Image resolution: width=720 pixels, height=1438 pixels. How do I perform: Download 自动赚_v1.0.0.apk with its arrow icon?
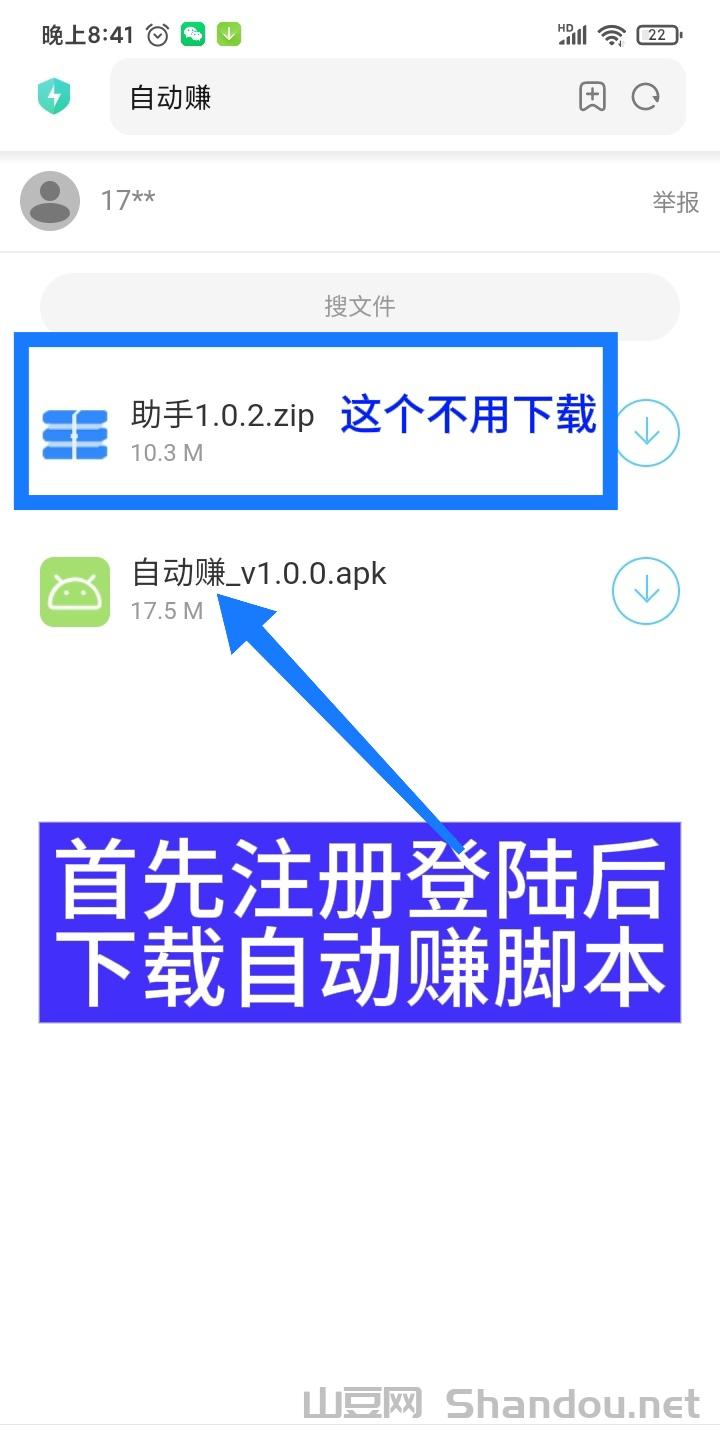(645, 591)
